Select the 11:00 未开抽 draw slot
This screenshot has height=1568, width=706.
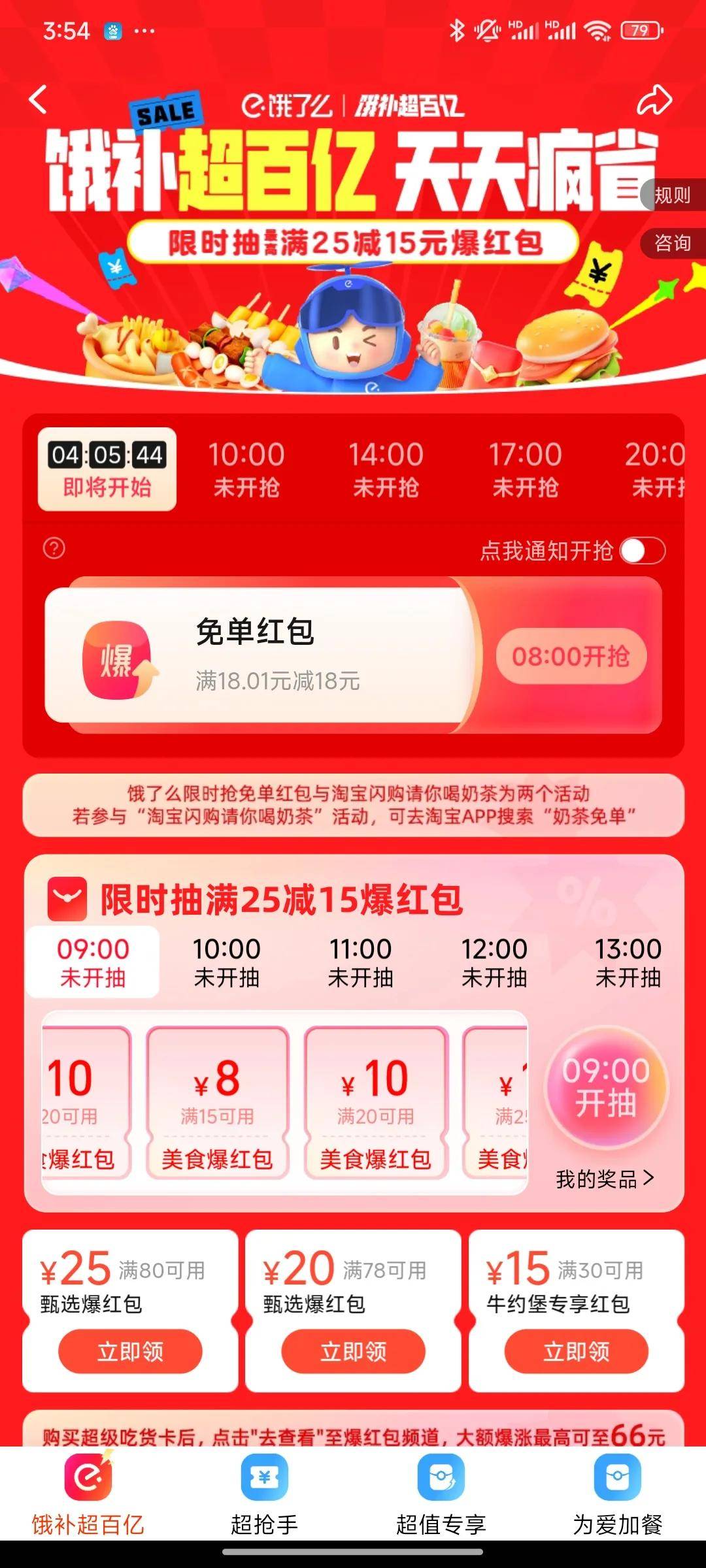(360, 962)
